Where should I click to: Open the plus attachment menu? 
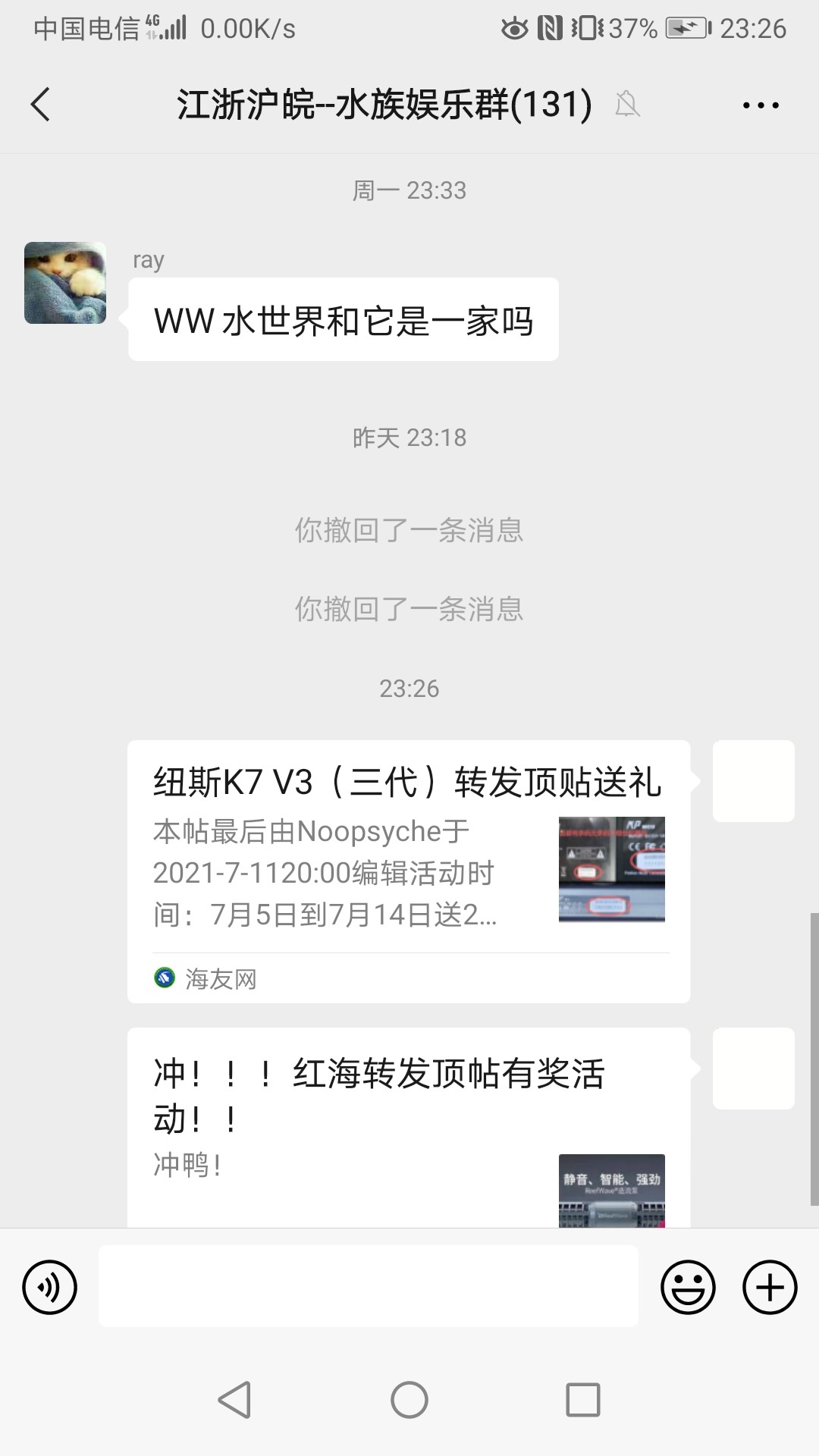[x=769, y=1287]
